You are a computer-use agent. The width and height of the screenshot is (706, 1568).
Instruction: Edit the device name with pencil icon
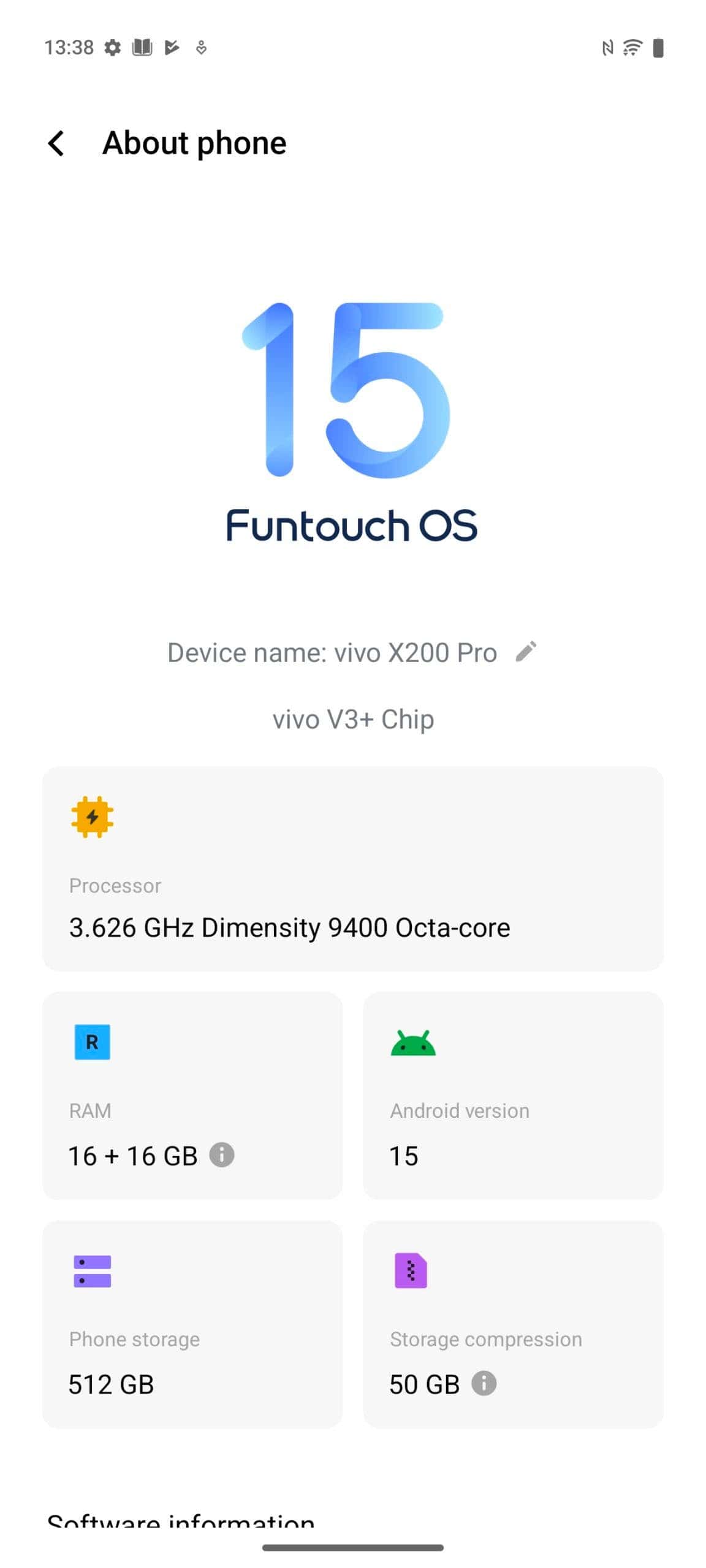pyautogui.click(x=526, y=651)
